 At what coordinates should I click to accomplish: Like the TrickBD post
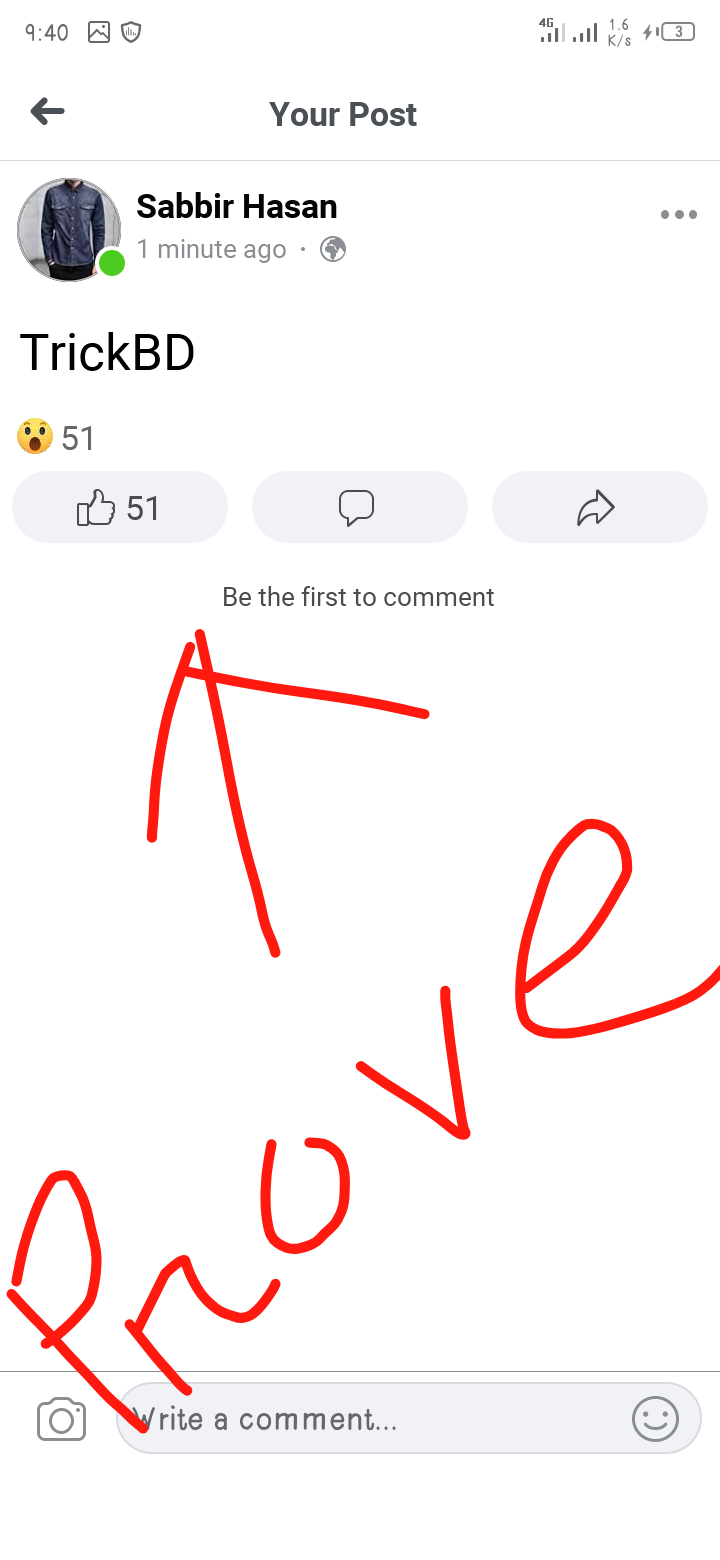tap(120, 508)
